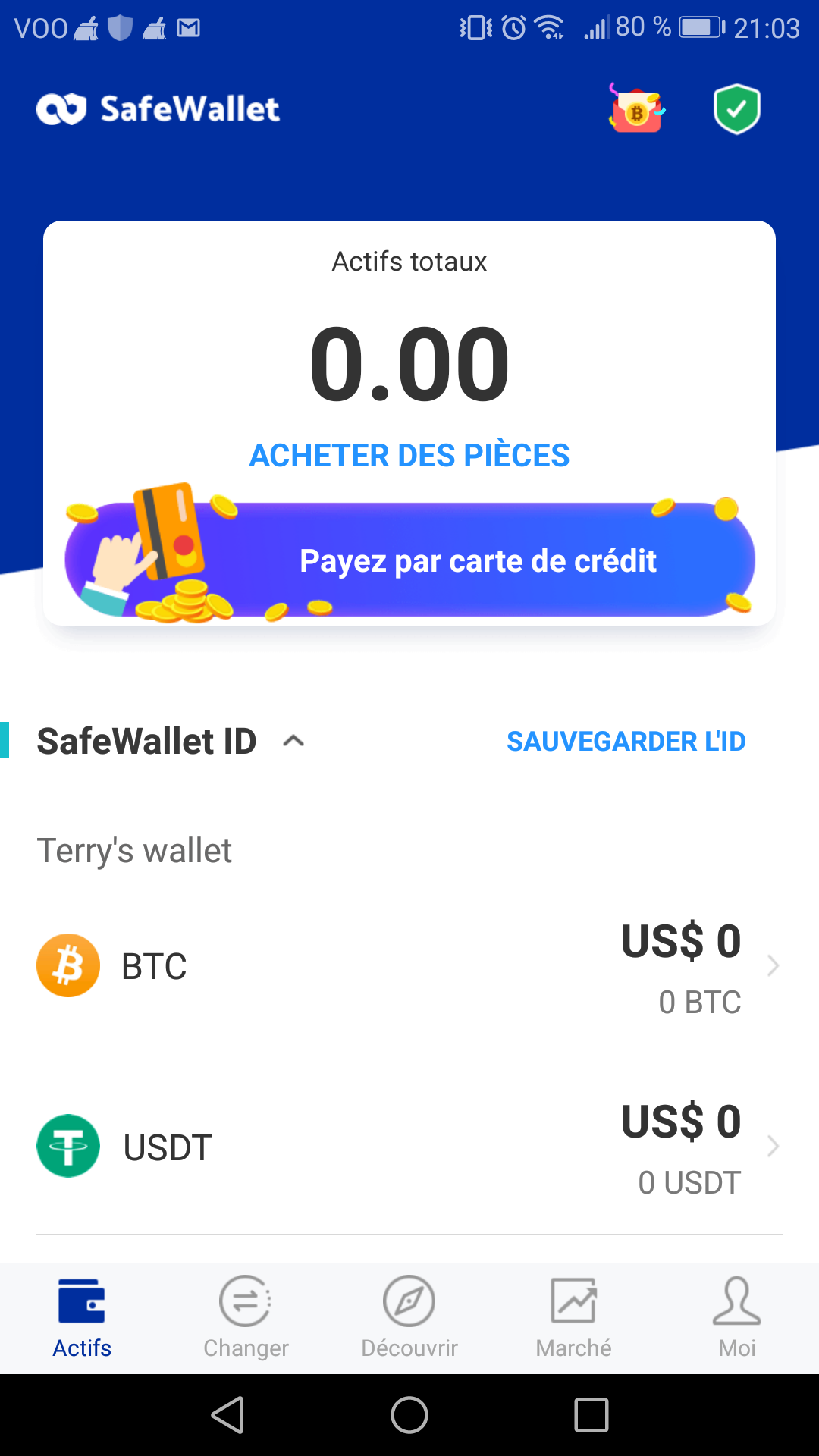Open the BTC asset row

(409, 966)
